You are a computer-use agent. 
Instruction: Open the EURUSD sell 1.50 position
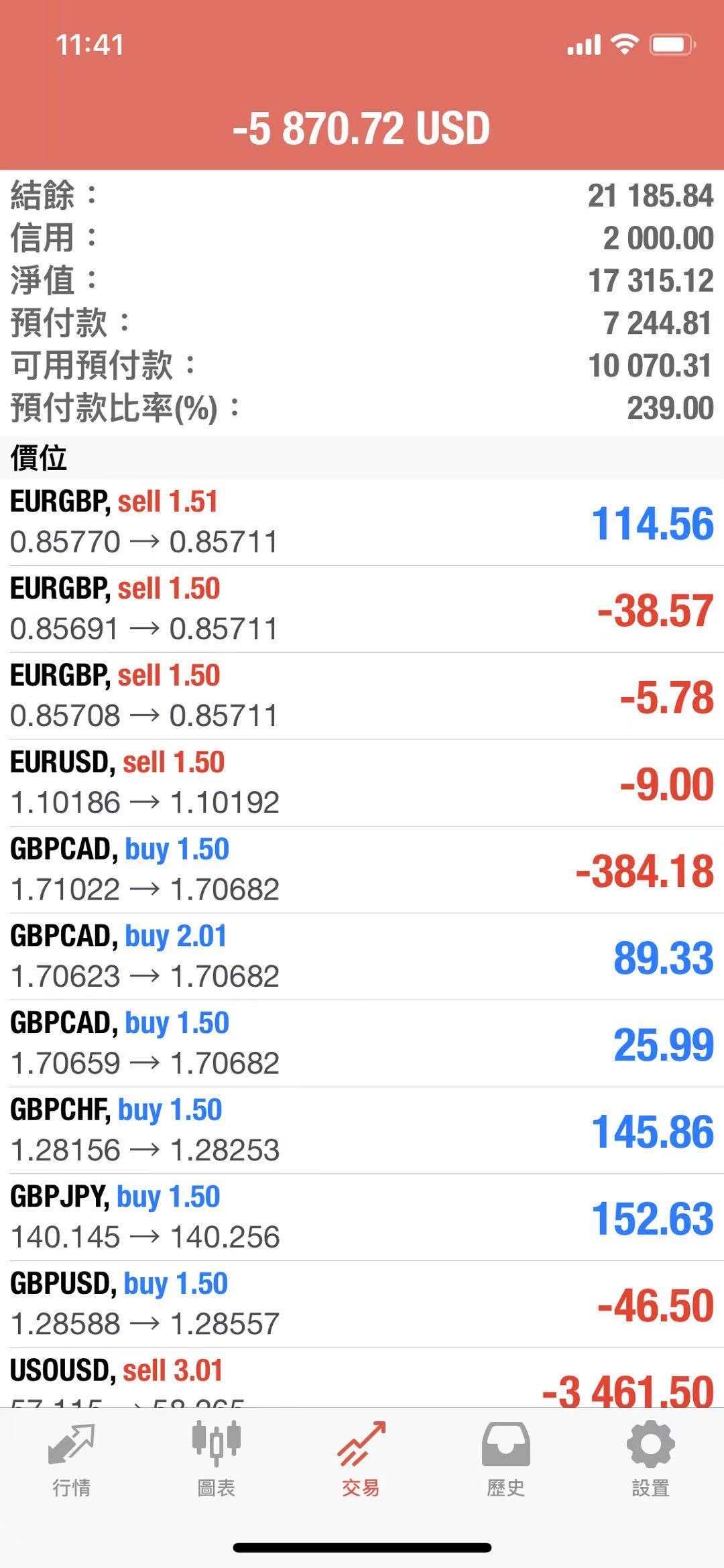[x=362, y=783]
